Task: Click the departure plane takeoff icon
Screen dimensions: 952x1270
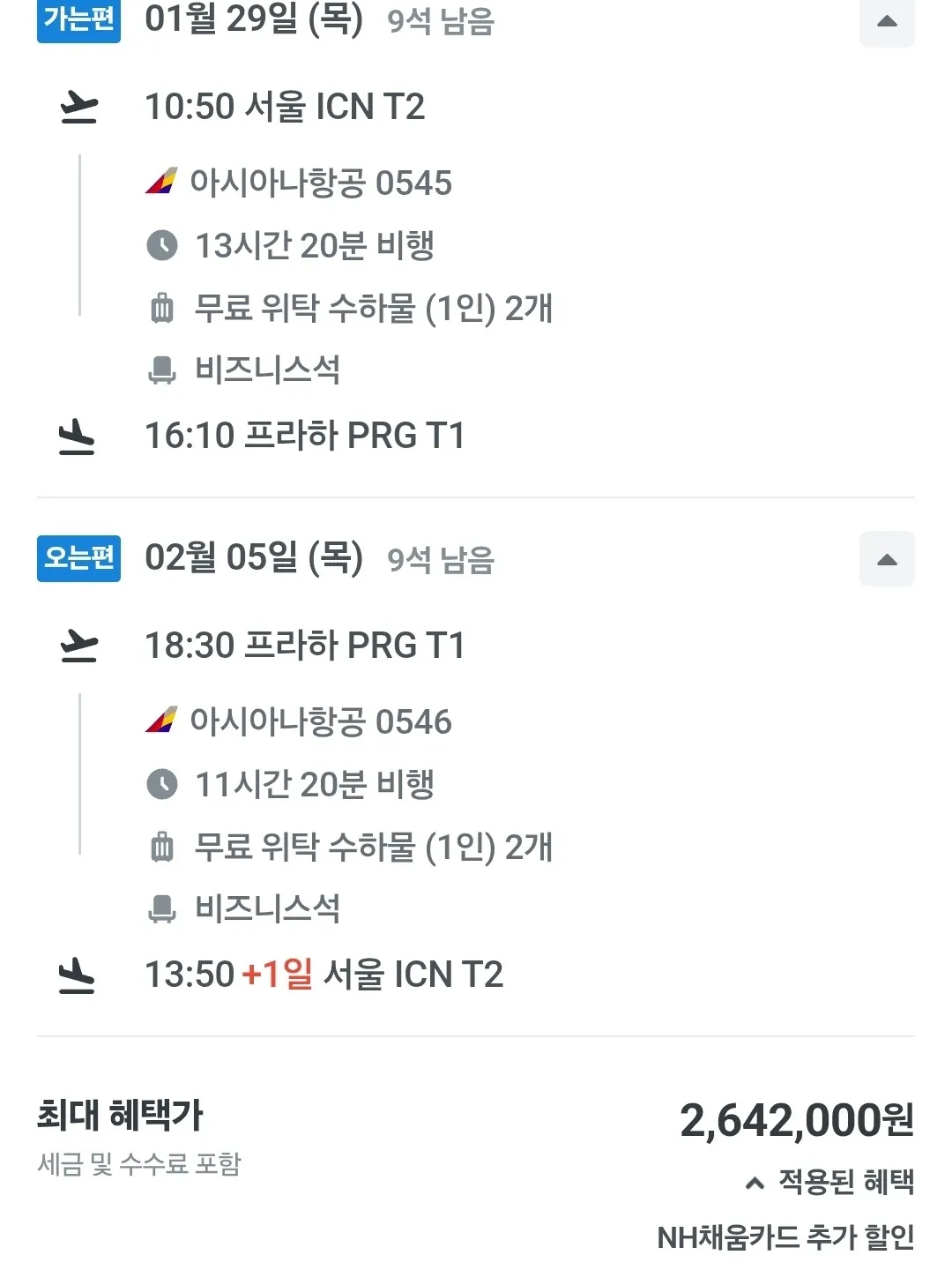Action: (78, 106)
